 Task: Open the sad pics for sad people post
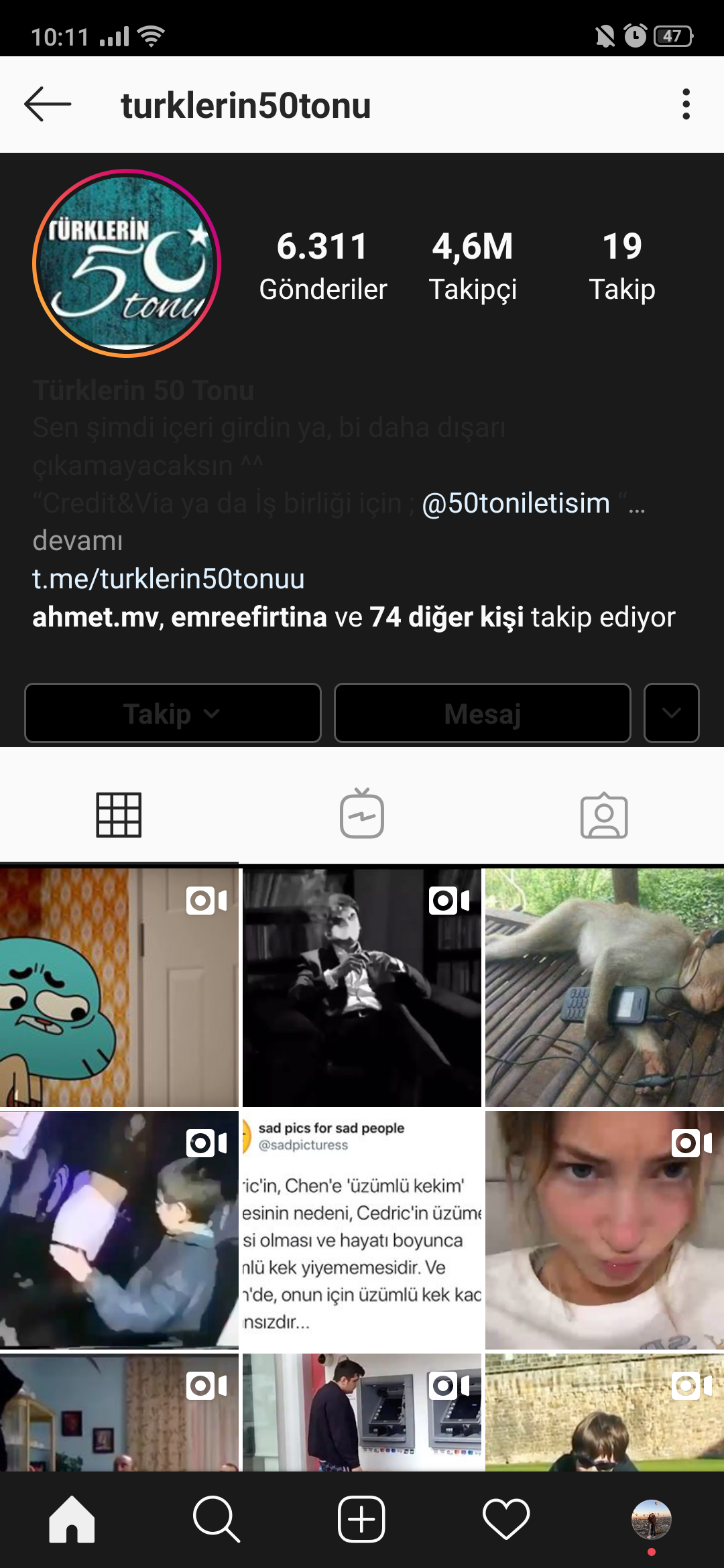point(362,1230)
